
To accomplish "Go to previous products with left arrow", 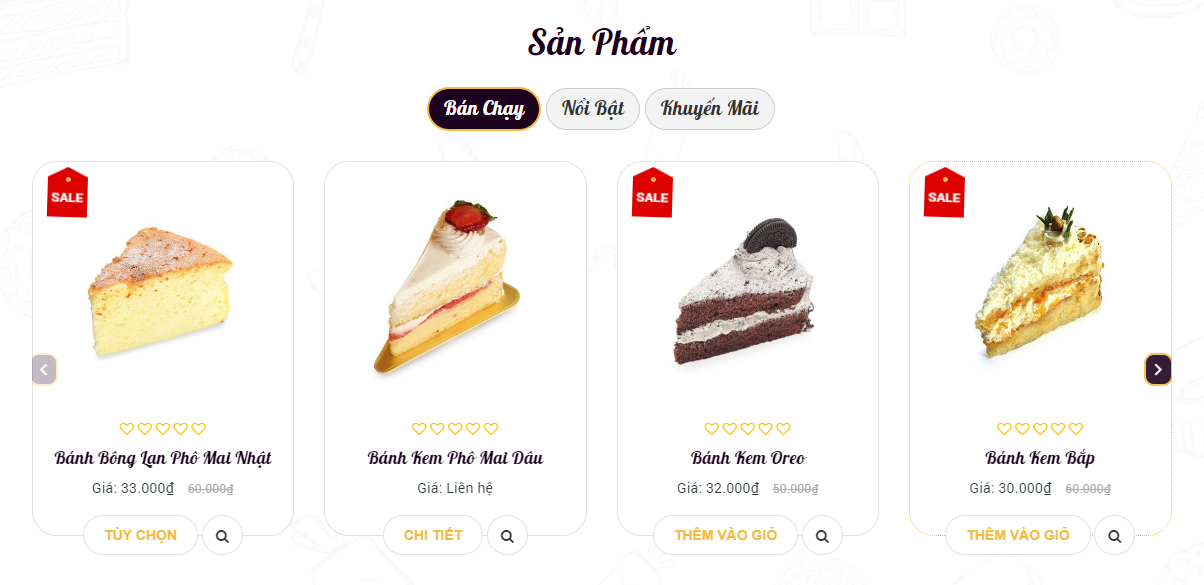I will [44, 370].
